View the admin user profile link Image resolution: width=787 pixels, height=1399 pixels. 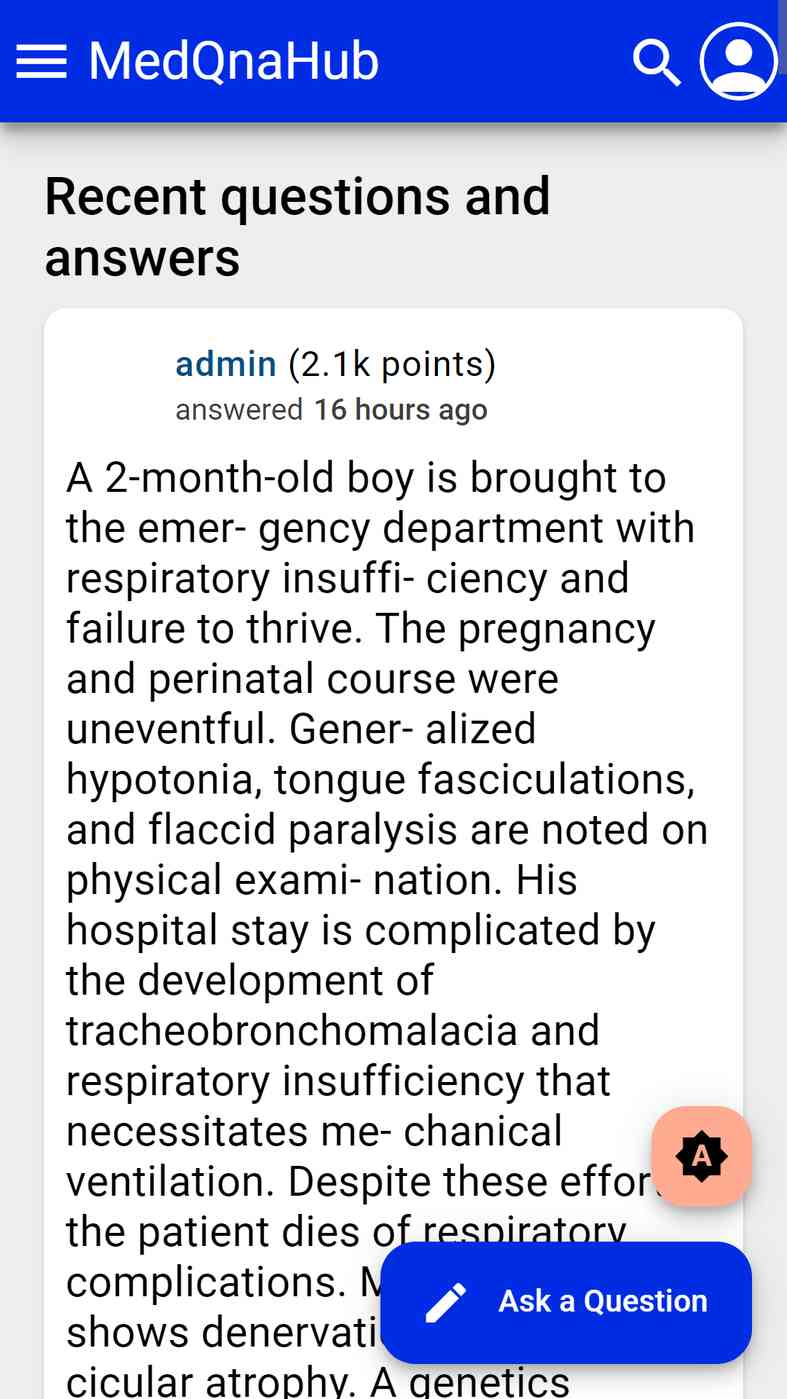point(226,364)
